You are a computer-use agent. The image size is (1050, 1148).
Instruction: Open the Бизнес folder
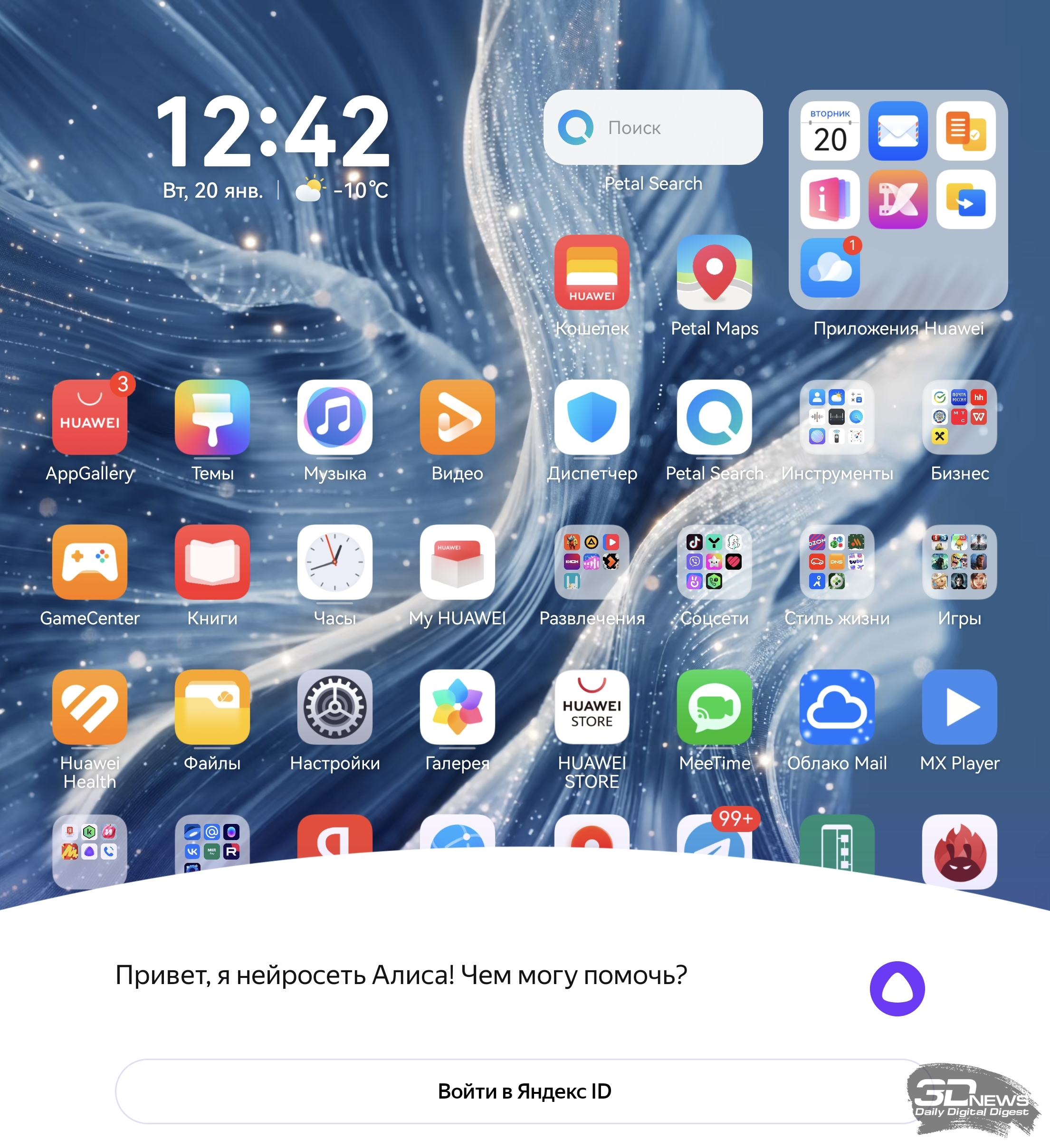959,417
